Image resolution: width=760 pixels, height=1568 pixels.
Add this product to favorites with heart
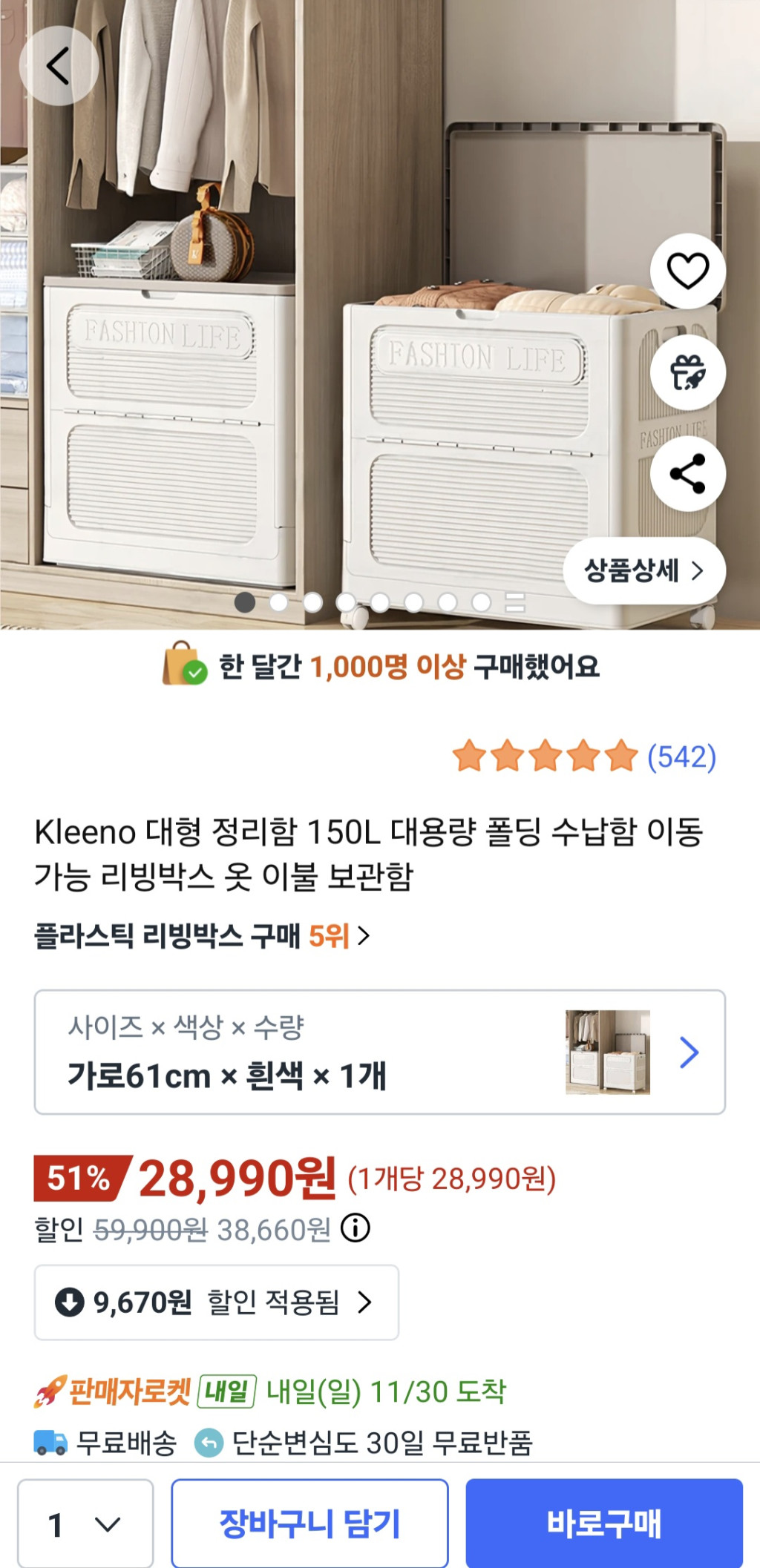(x=688, y=271)
